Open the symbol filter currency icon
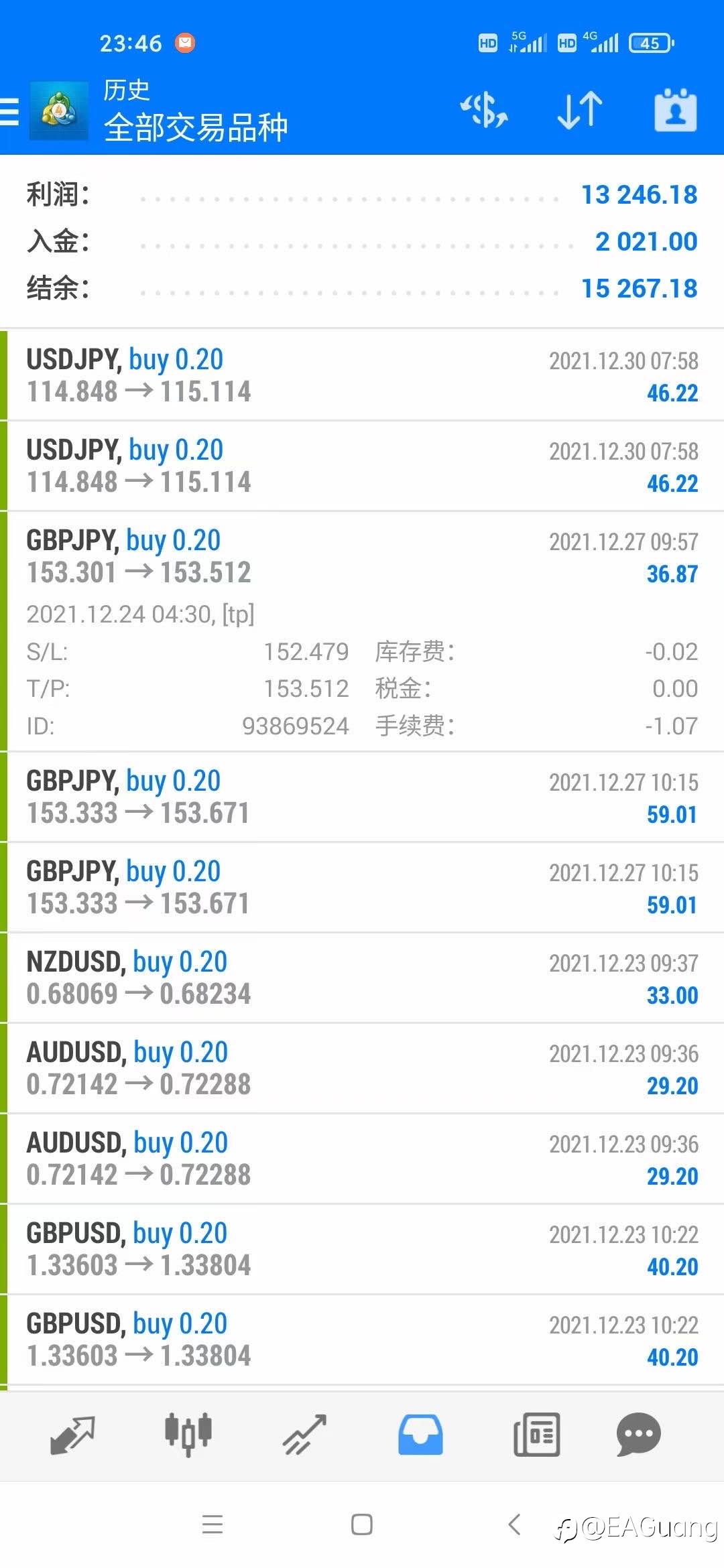724x1568 pixels. point(484,110)
